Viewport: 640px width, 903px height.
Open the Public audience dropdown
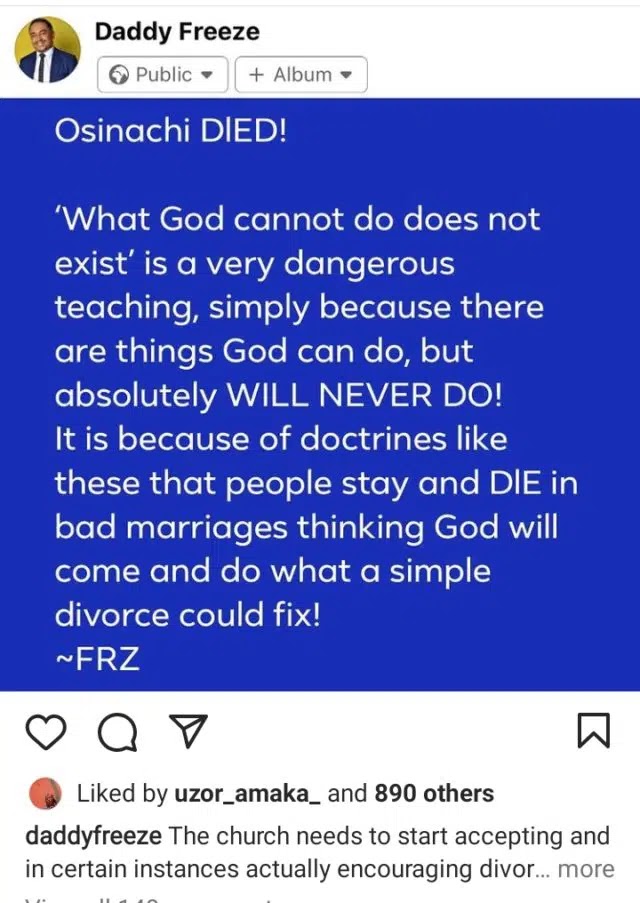click(x=162, y=75)
